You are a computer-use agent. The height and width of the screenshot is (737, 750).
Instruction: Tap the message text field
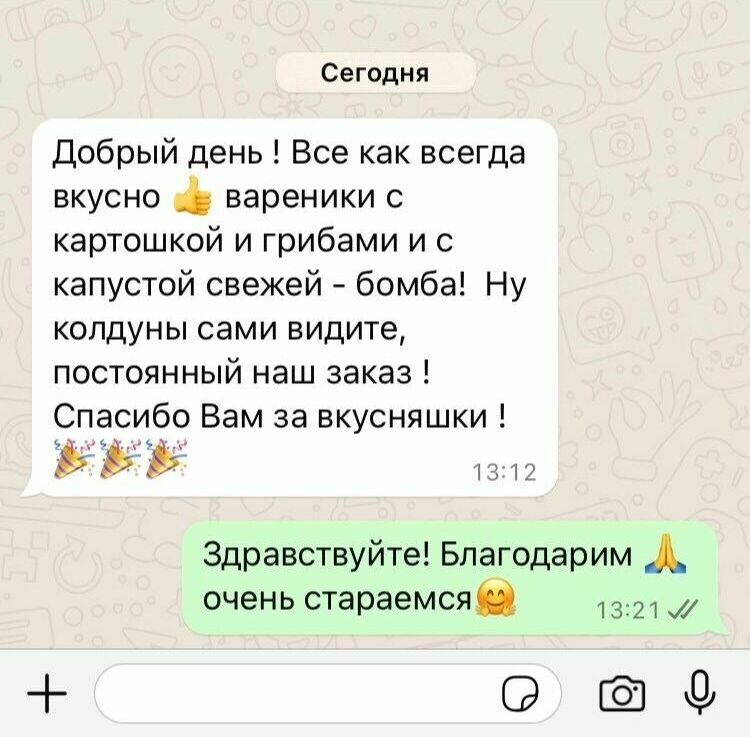pos(300,692)
